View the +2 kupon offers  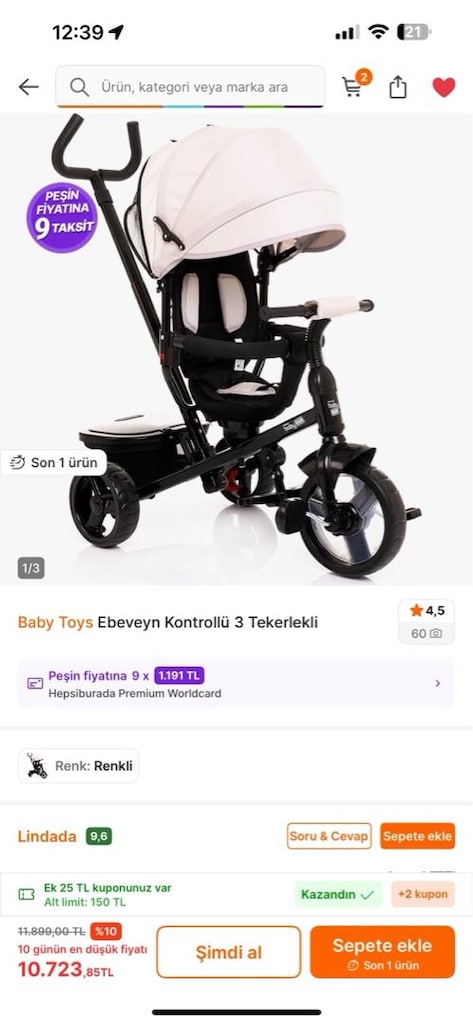point(423,894)
